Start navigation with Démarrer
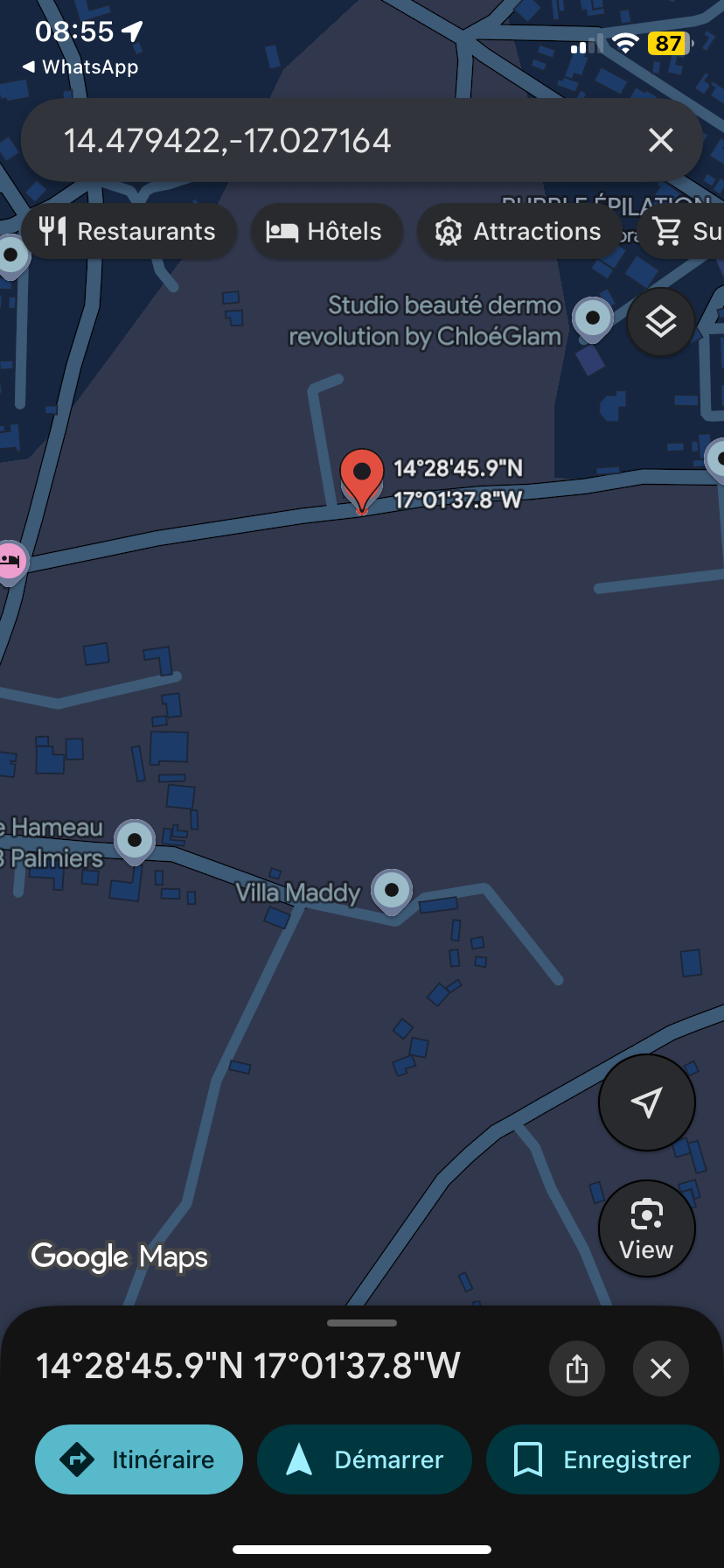 (x=365, y=1459)
